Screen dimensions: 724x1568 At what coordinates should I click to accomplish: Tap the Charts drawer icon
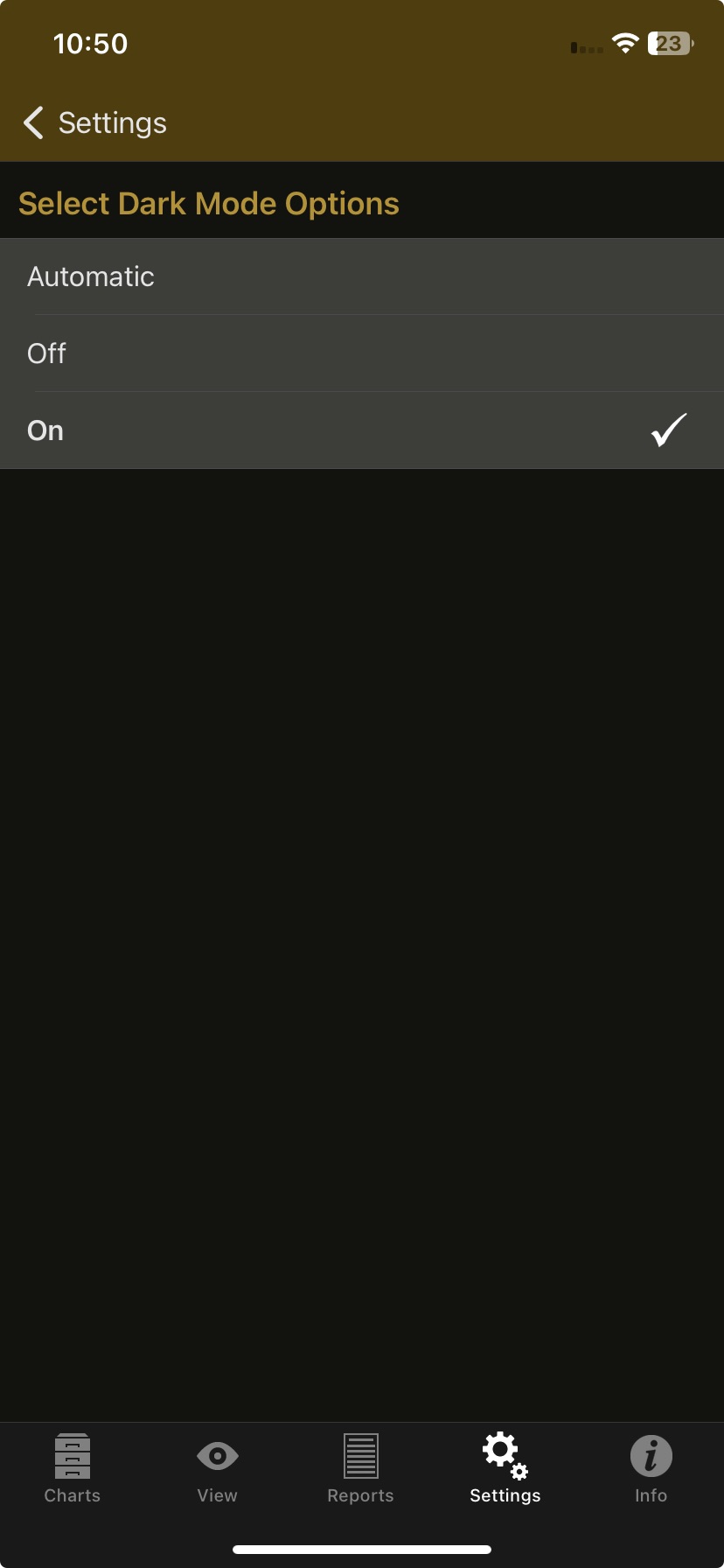coord(72,1456)
